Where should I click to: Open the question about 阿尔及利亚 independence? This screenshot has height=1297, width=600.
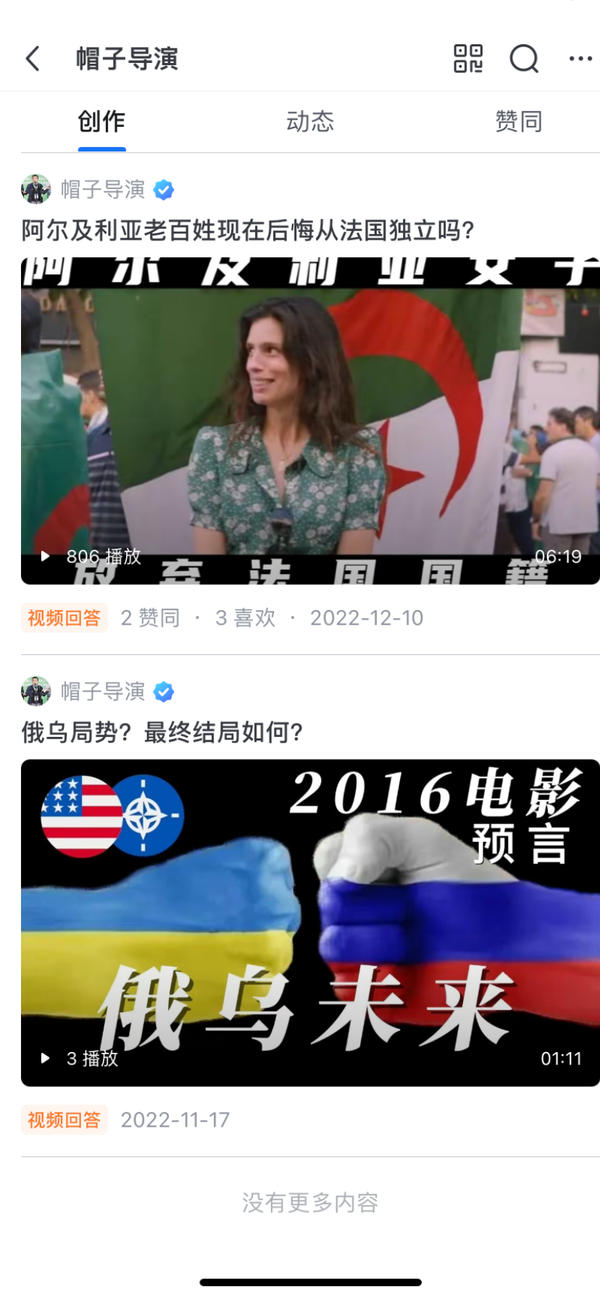[247, 231]
